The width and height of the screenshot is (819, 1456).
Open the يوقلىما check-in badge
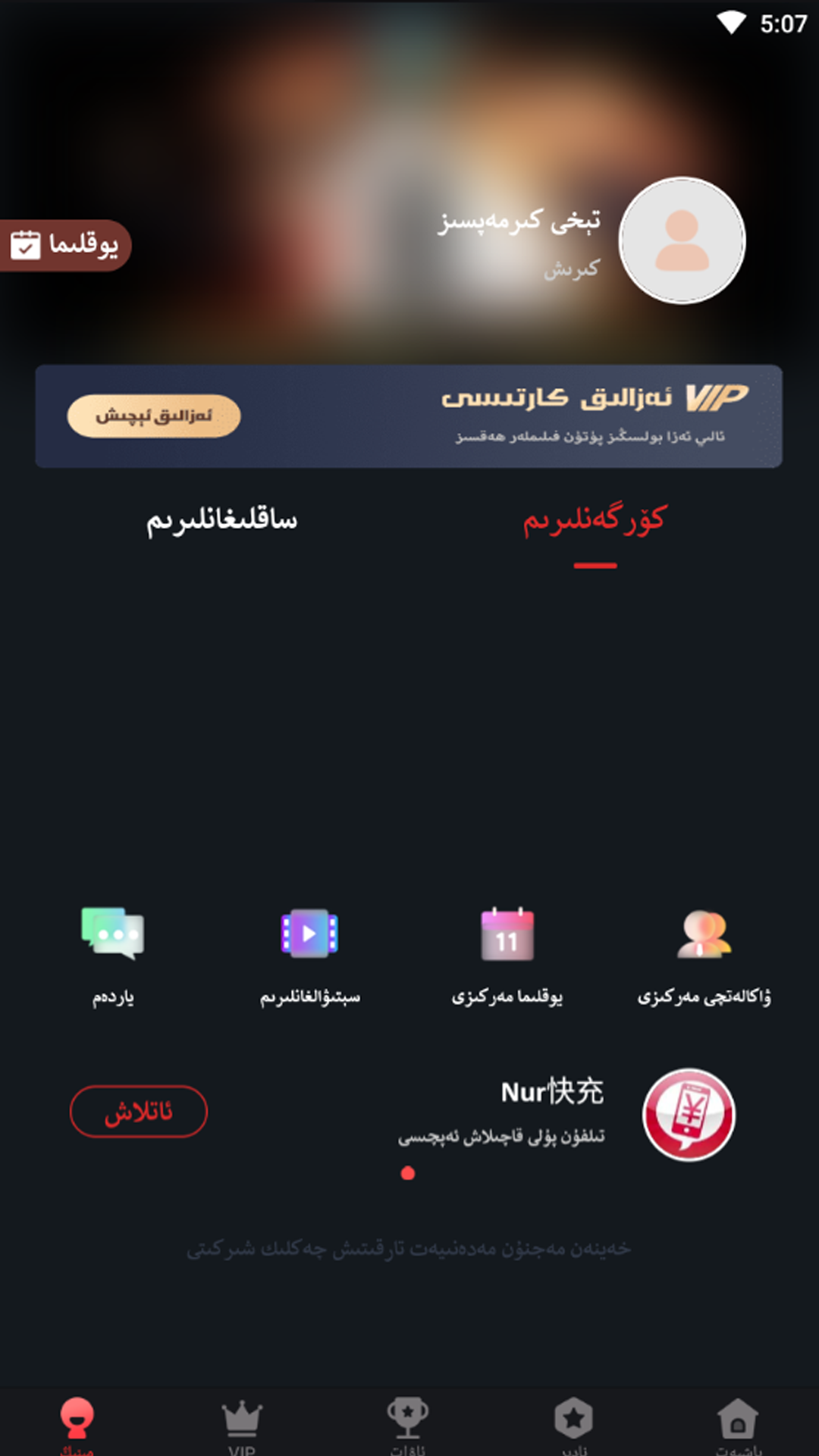[x=65, y=245]
